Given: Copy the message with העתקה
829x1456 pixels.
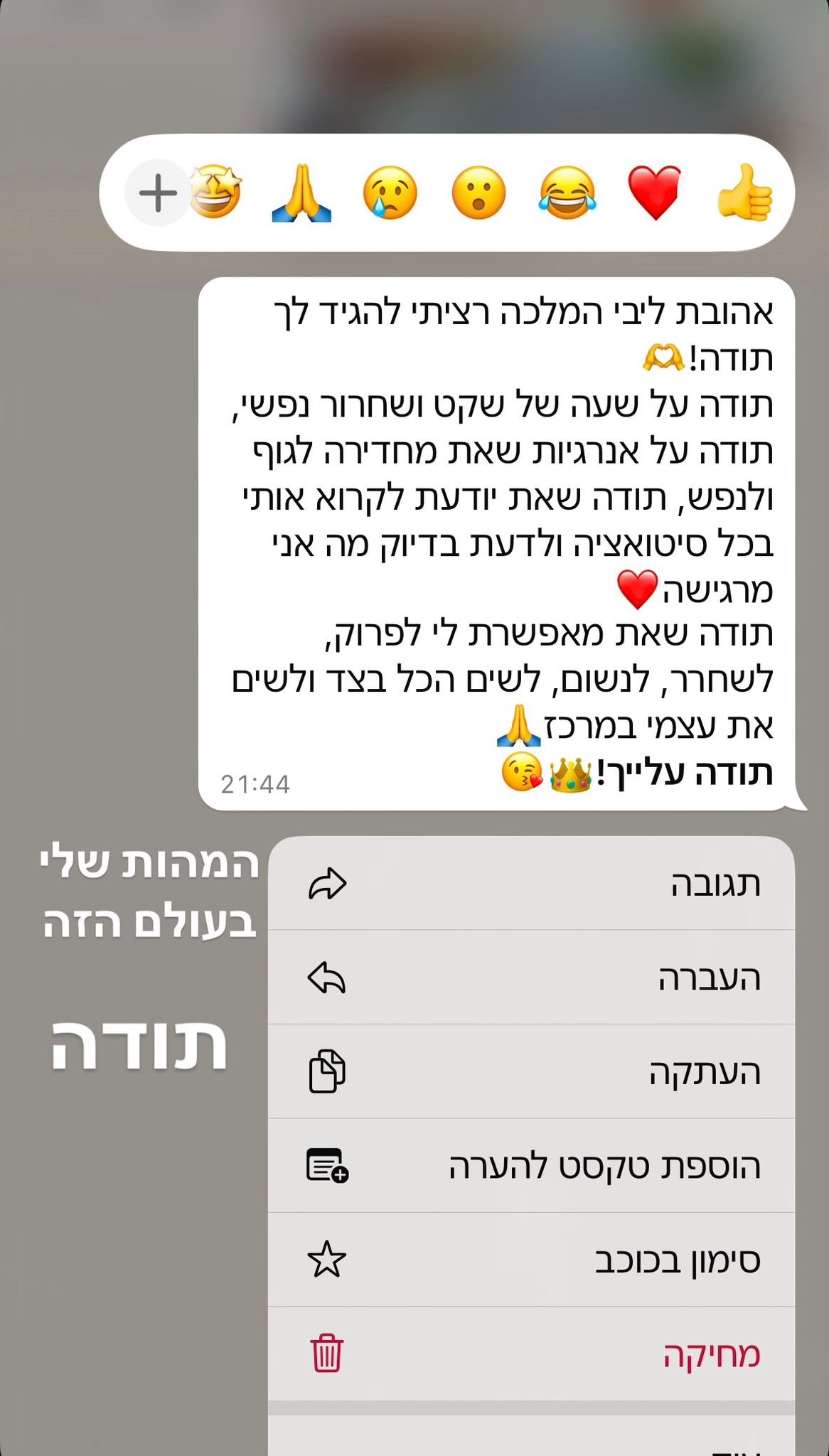Looking at the screenshot, I should [531, 1071].
